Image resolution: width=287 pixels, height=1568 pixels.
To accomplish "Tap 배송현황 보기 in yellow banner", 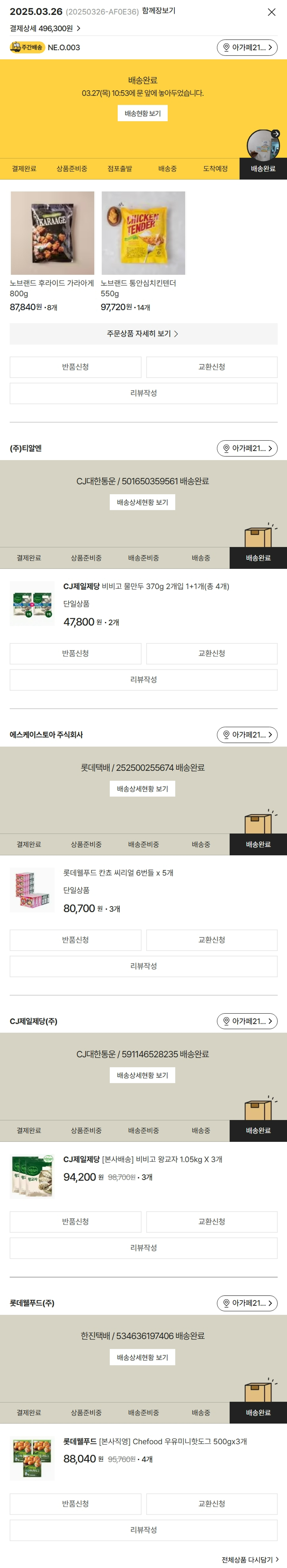I will point(143,113).
